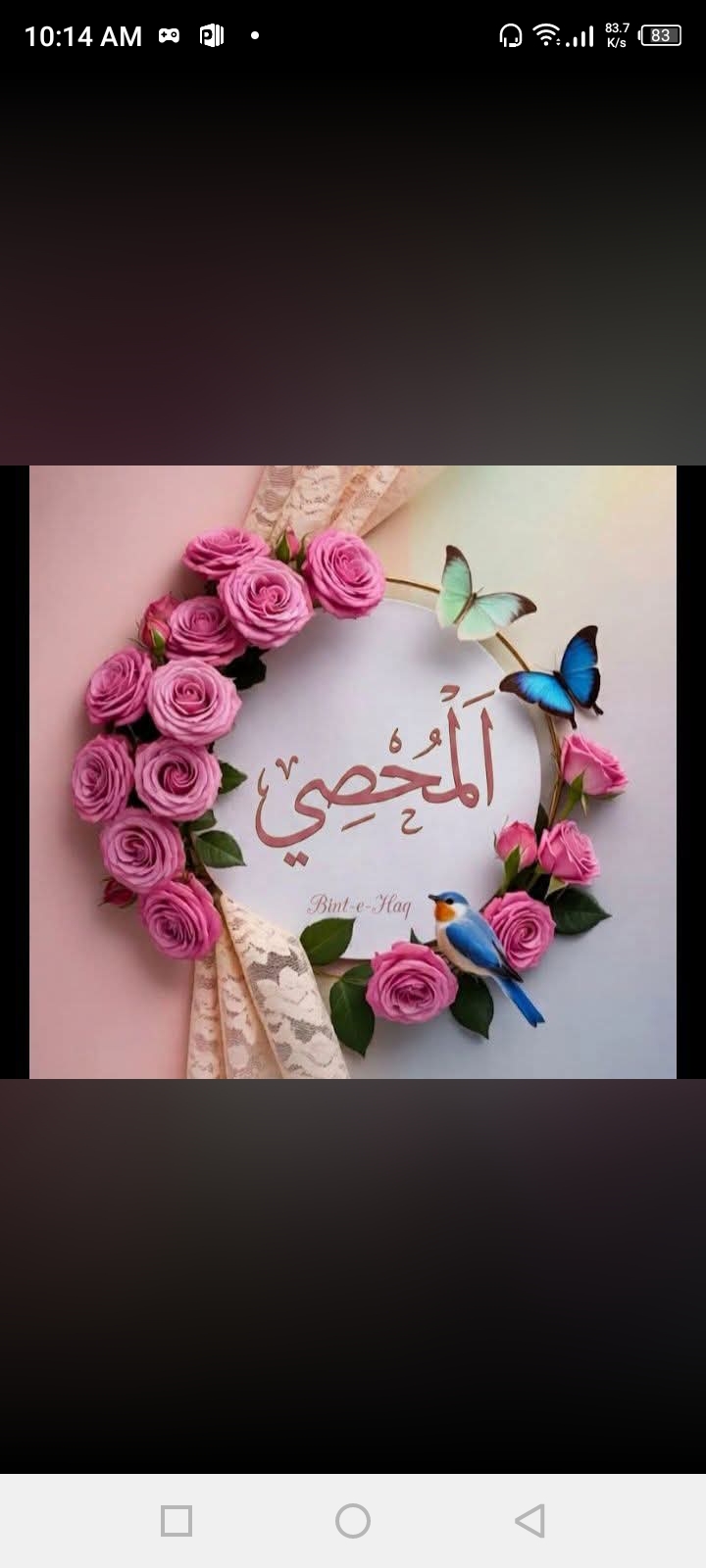Screen dimensions: 706x1568
Task: Go to the home screen
Action: [353, 1521]
